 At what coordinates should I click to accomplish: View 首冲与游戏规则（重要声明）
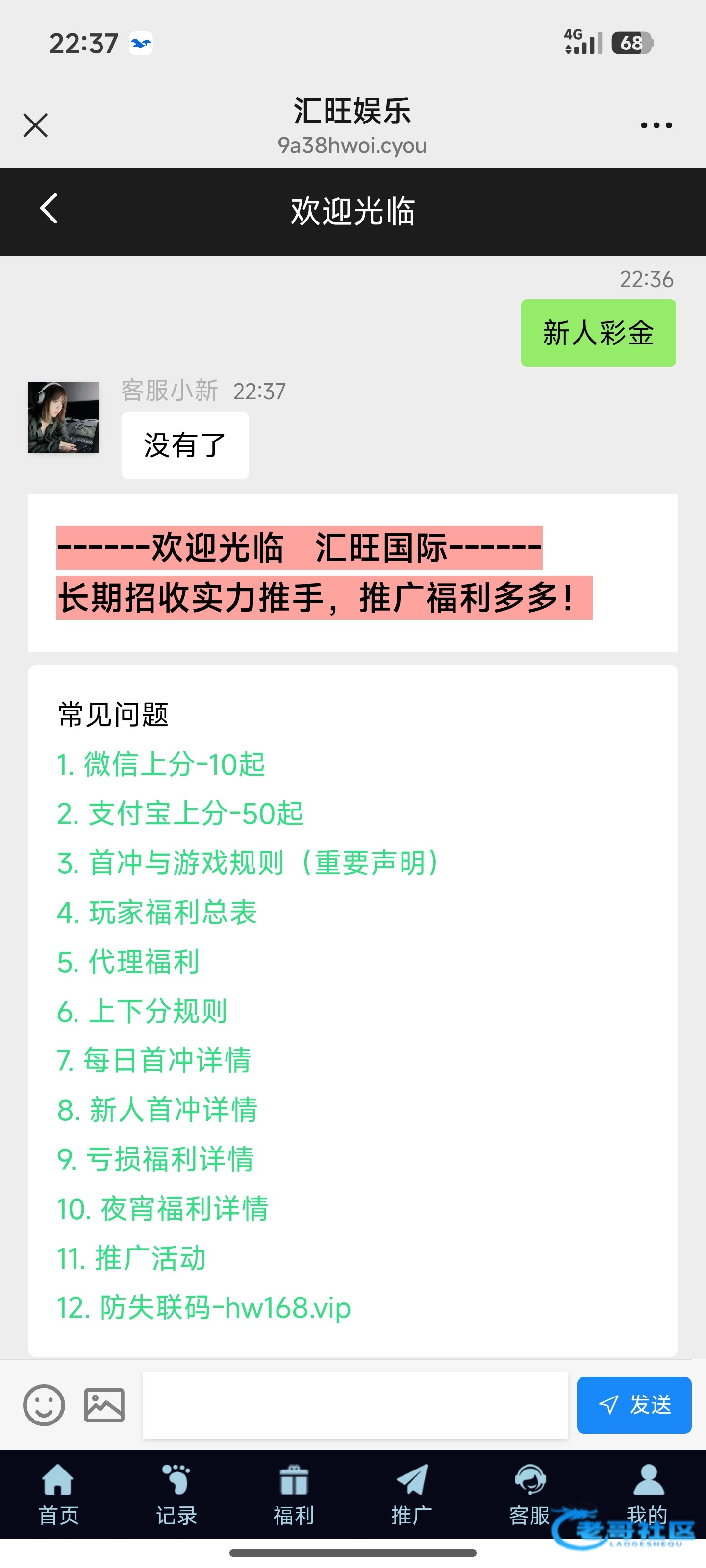tap(249, 863)
